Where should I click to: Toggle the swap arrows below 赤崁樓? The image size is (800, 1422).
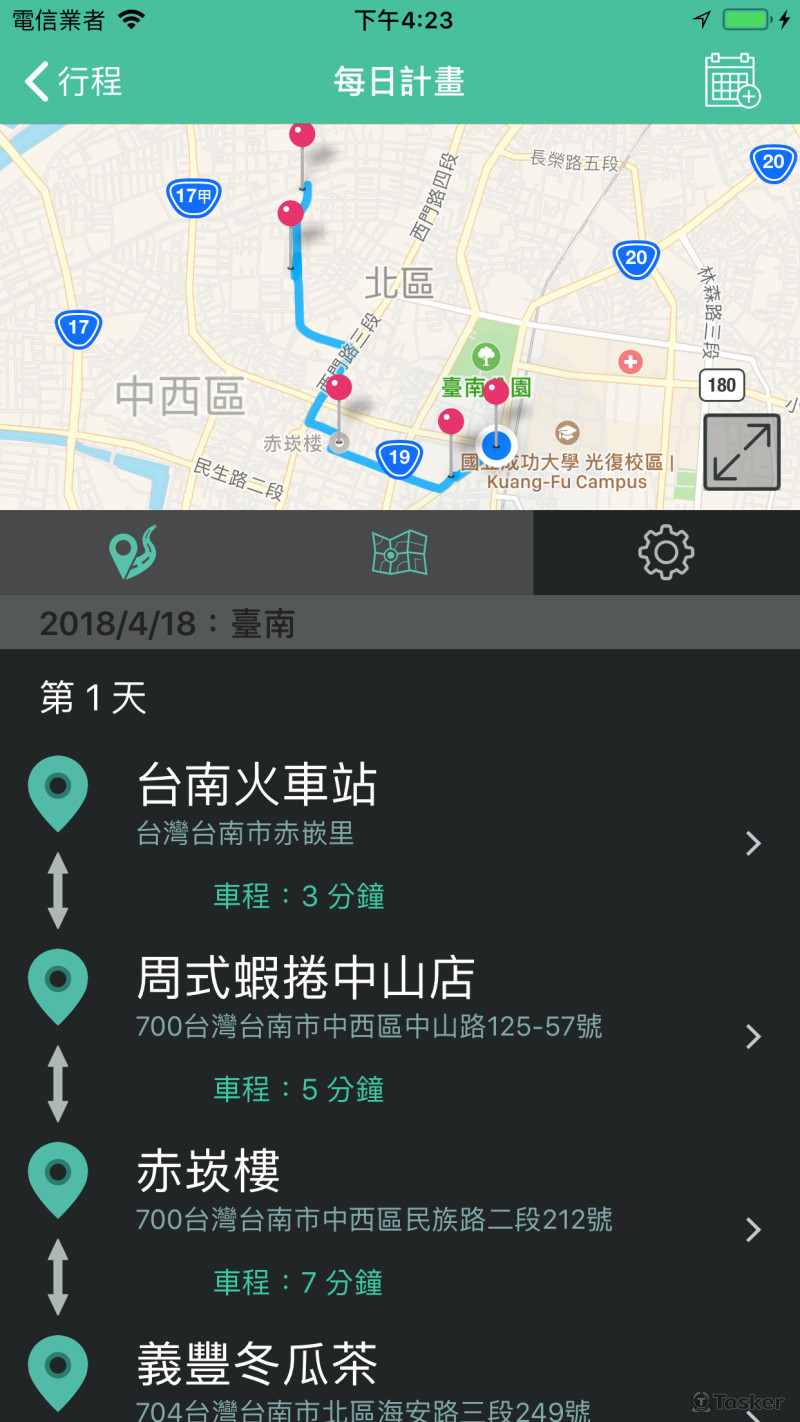point(57,1275)
